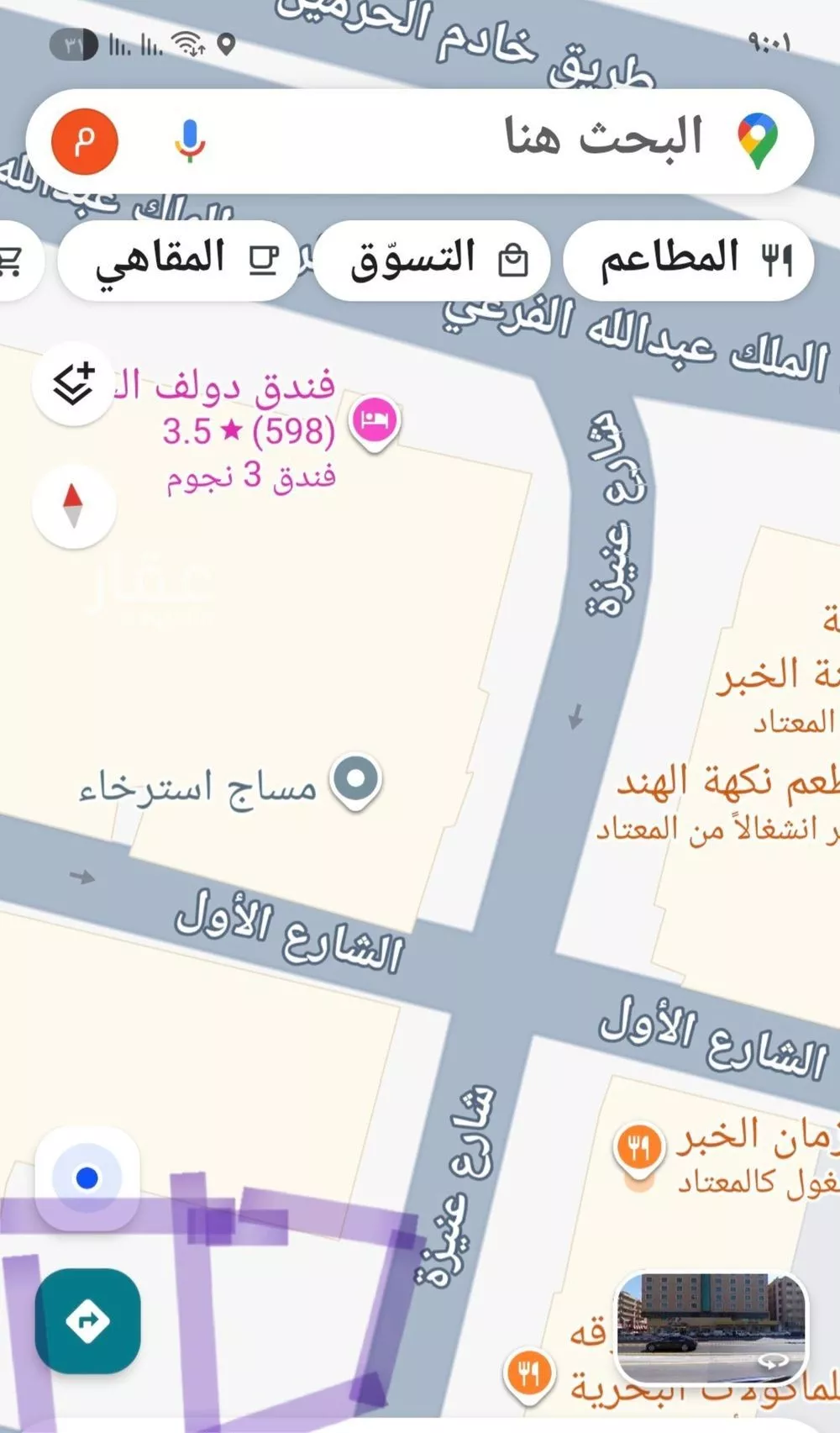Select the مساج استرخاء place marker

pyautogui.click(x=356, y=779)
